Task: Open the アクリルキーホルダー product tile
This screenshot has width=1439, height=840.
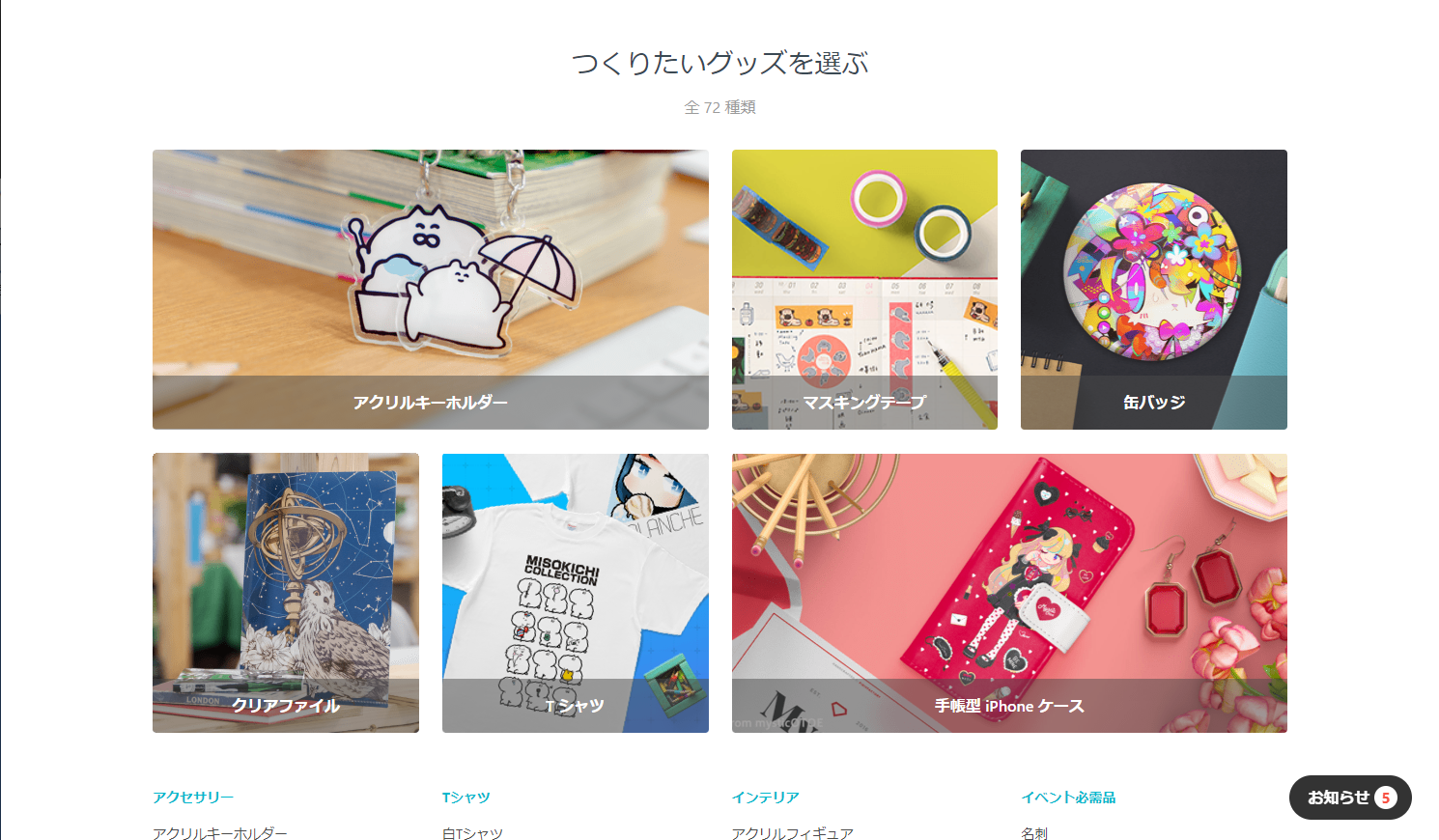Action: tap(430, 289)
